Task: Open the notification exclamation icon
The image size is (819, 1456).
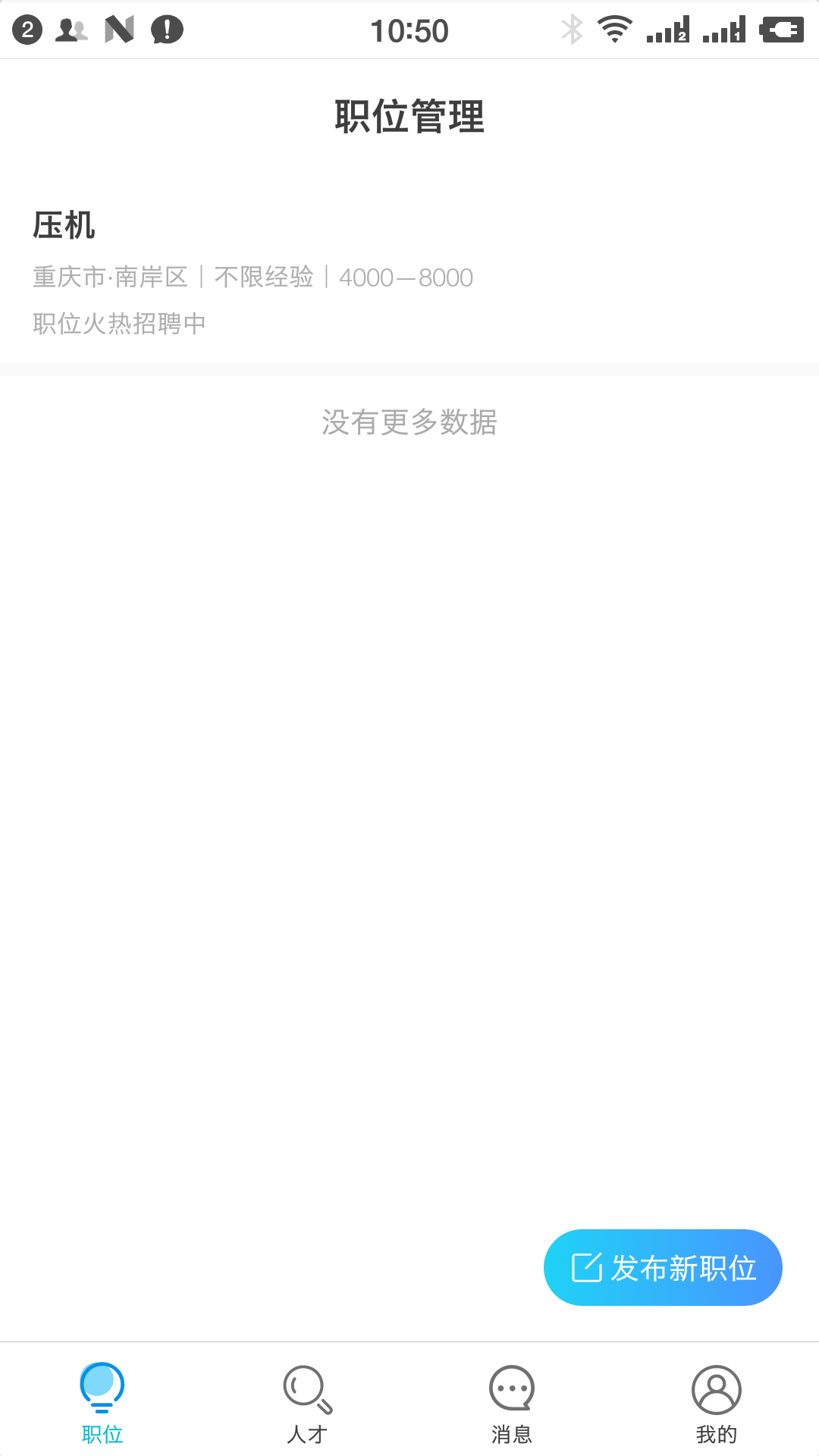Action: (167, 30)
